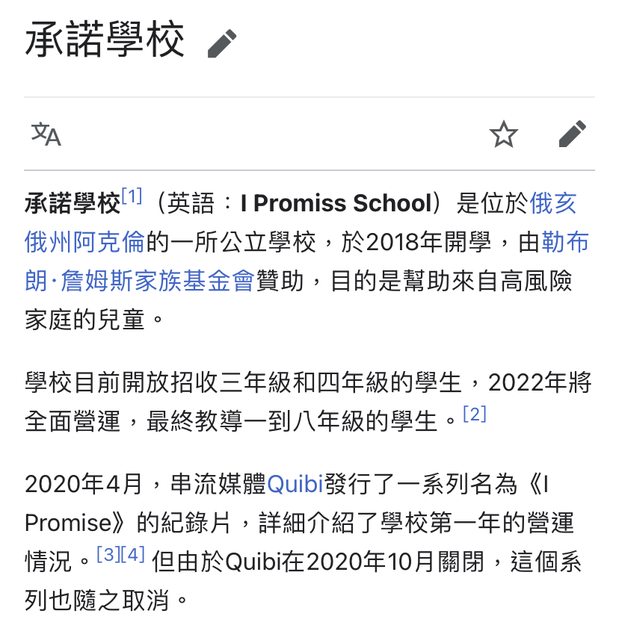Screen dimensions: 619x640
Task: Open footnote reference [1]
Action: 132,196
